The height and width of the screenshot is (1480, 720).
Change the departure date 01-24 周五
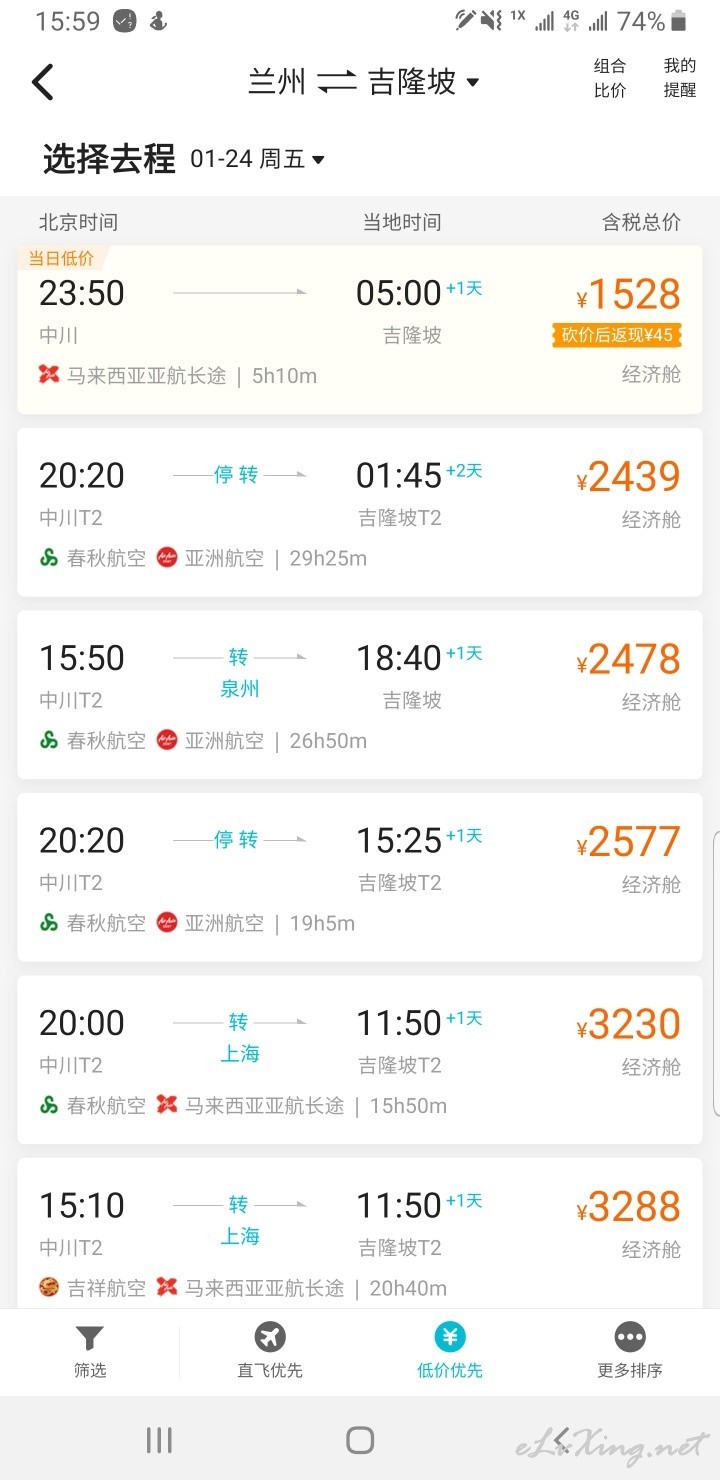257,159
